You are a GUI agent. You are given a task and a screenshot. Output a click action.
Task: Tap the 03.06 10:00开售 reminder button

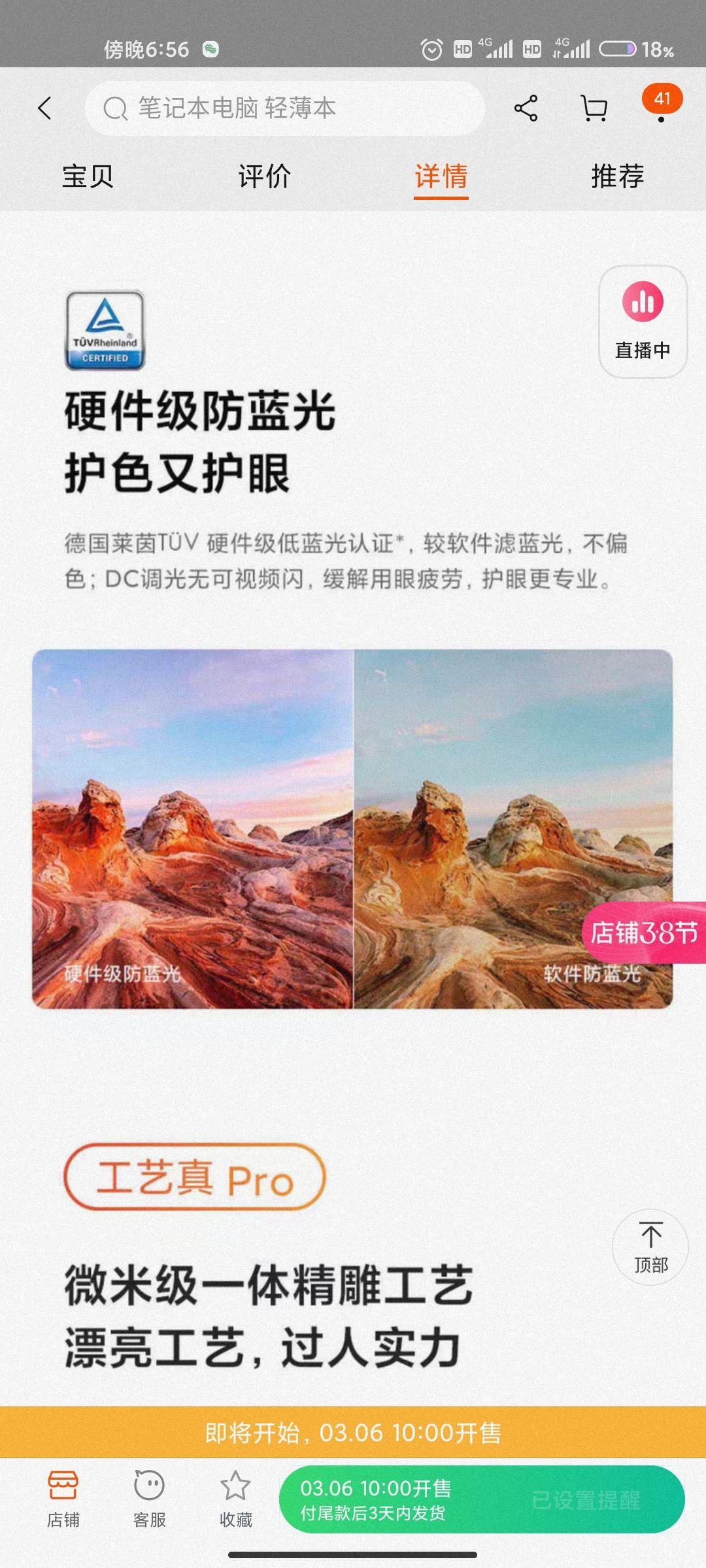482,1499
